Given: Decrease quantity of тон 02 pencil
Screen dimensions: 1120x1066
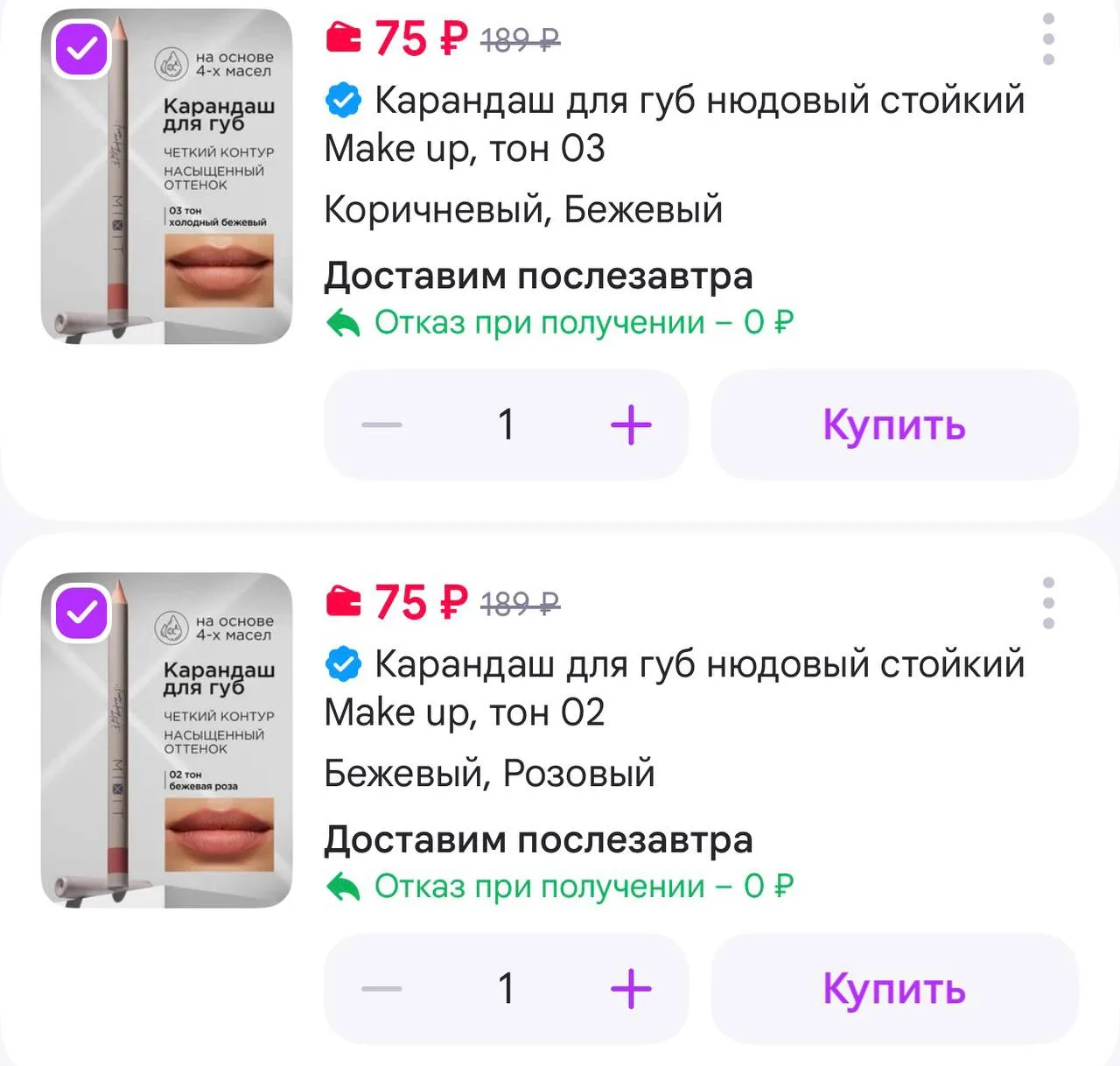Looking at the screenshot, I should [382, 989].
